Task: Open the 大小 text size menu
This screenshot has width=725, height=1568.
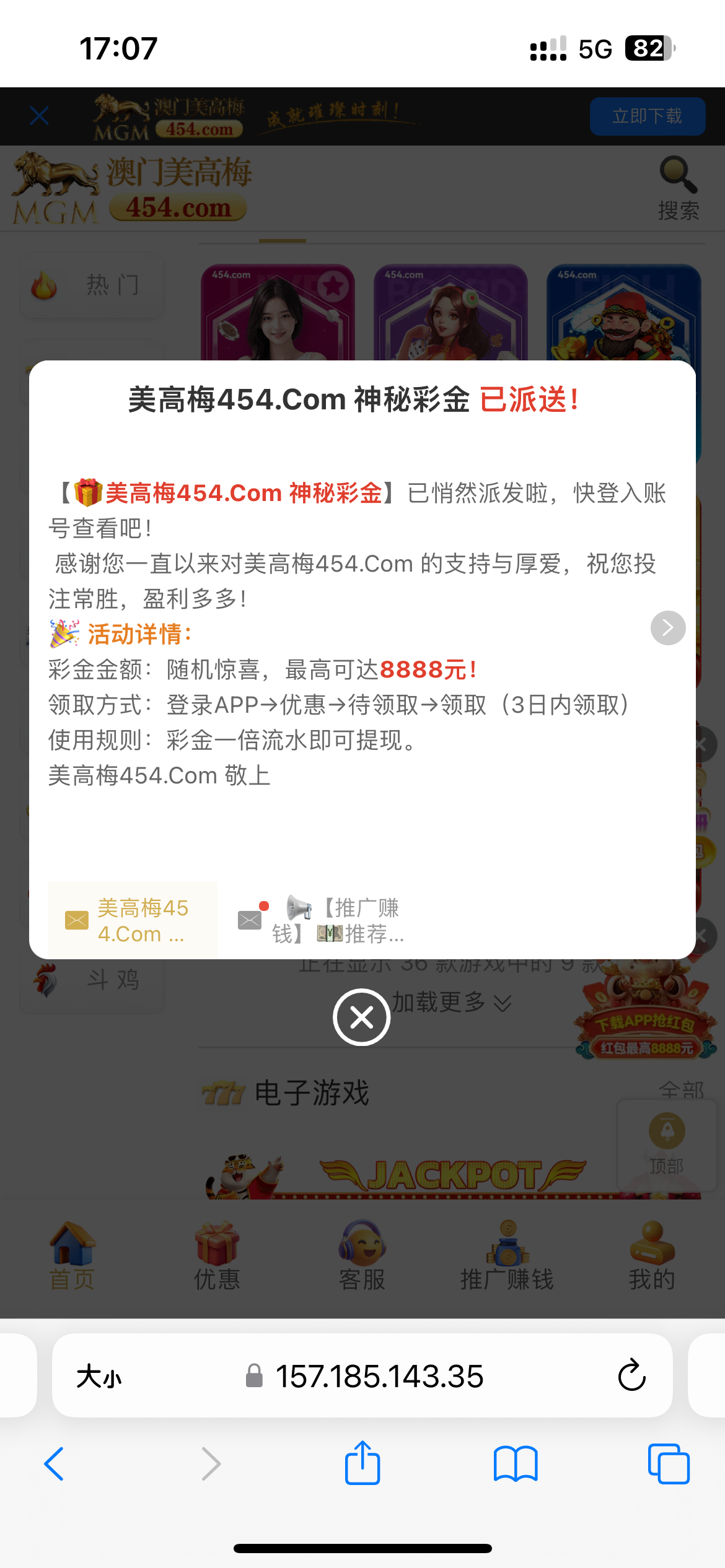Action: [x=99, y=1377]
